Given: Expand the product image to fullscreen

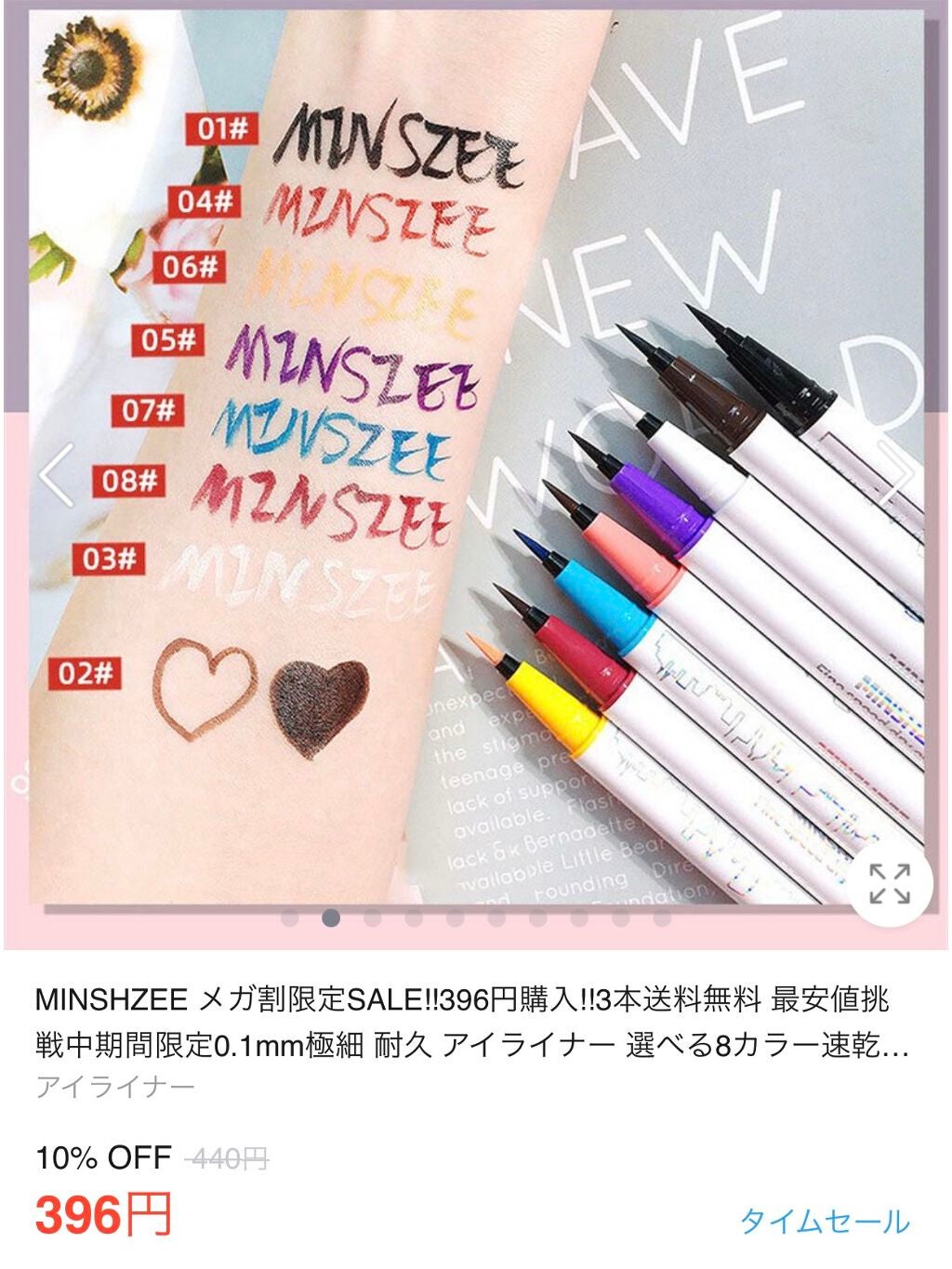Looking at the screenshot, I should click(889, 883).
